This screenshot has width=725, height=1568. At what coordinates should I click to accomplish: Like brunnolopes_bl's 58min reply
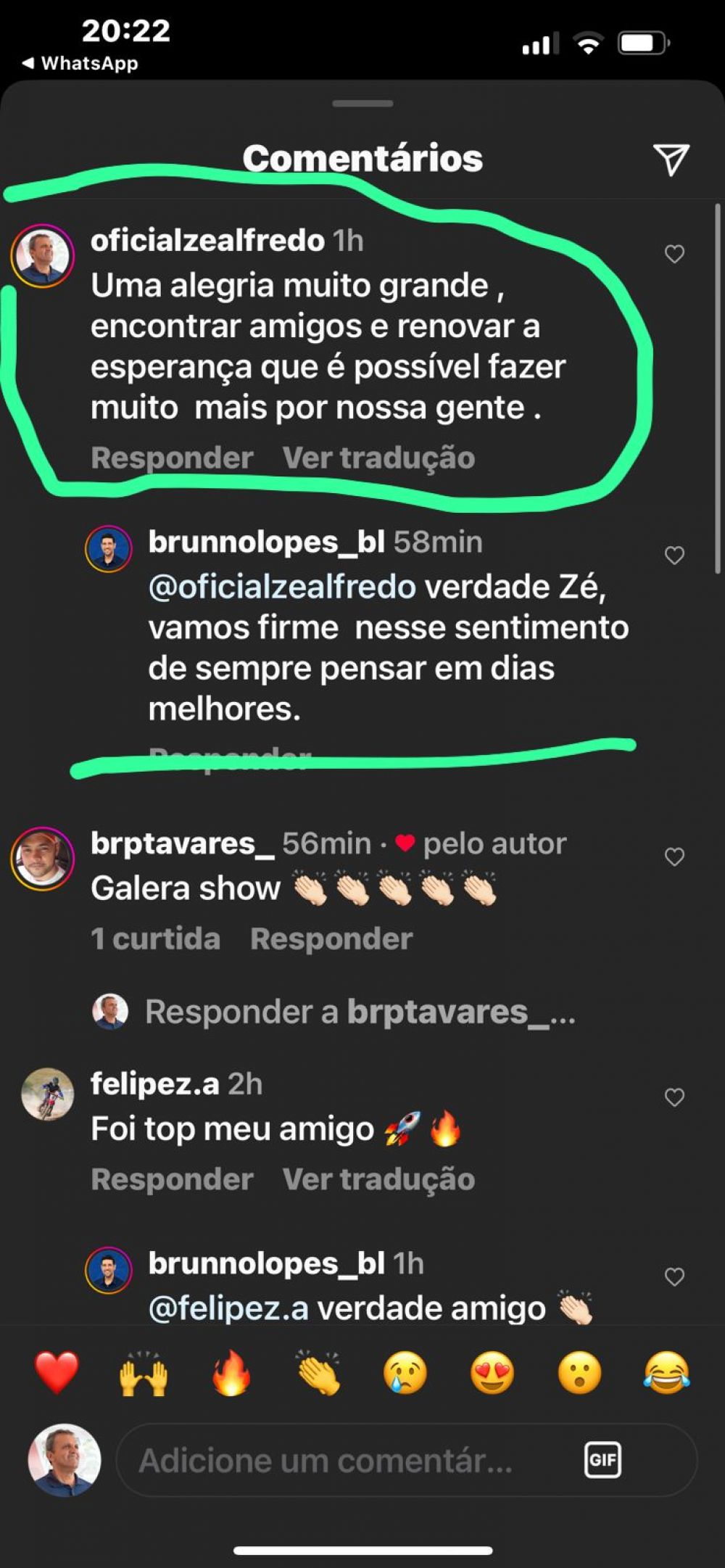pos(674,556)
